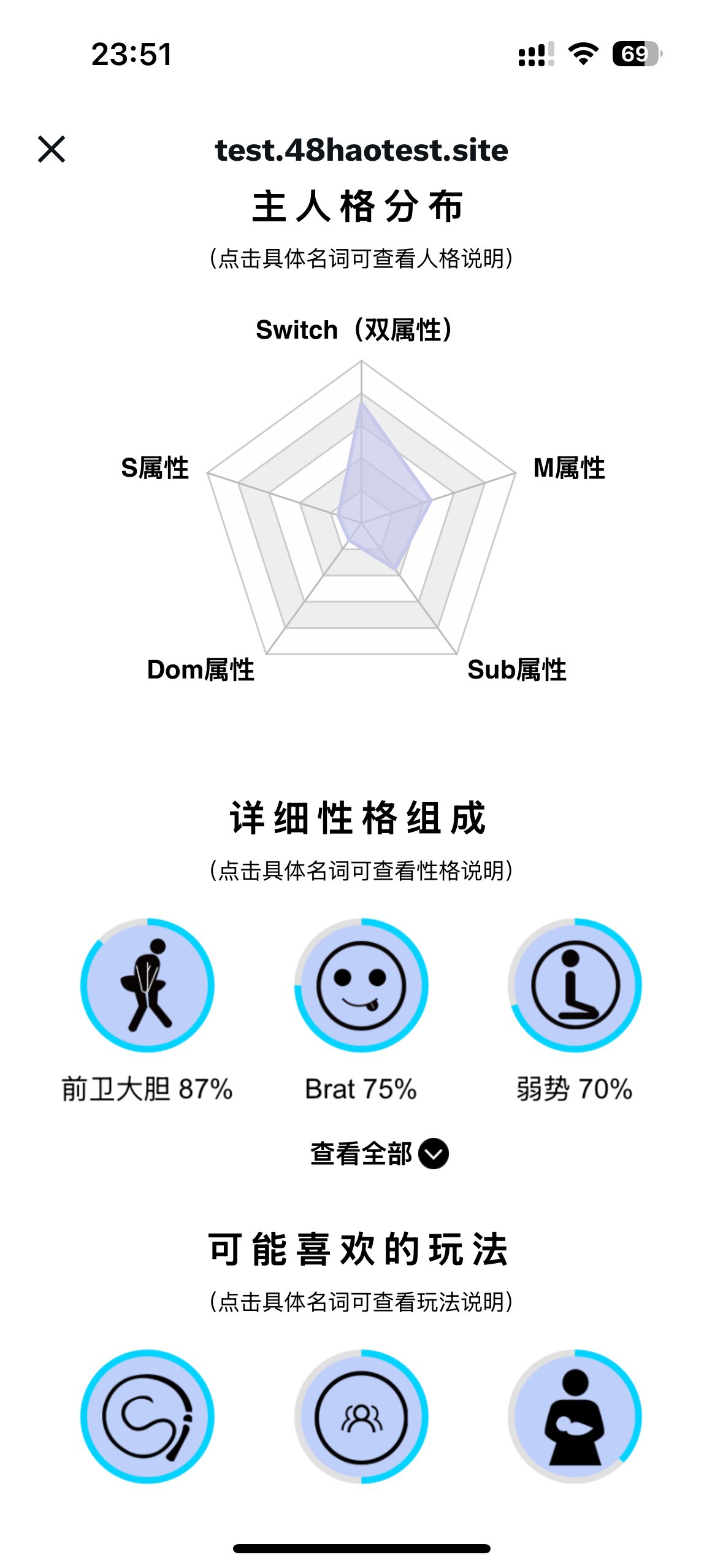Open the Sub属性 personality description

tap(516, 669)
